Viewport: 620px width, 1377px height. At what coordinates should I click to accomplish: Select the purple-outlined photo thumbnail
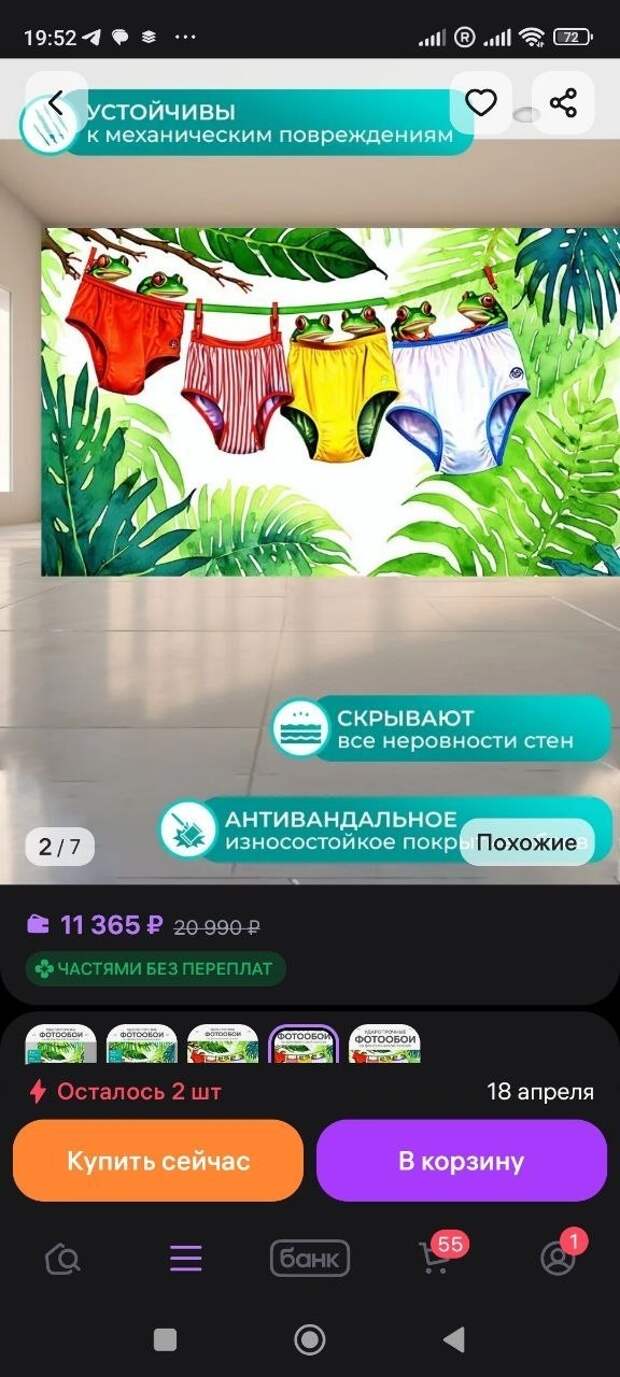point(304,1044)
